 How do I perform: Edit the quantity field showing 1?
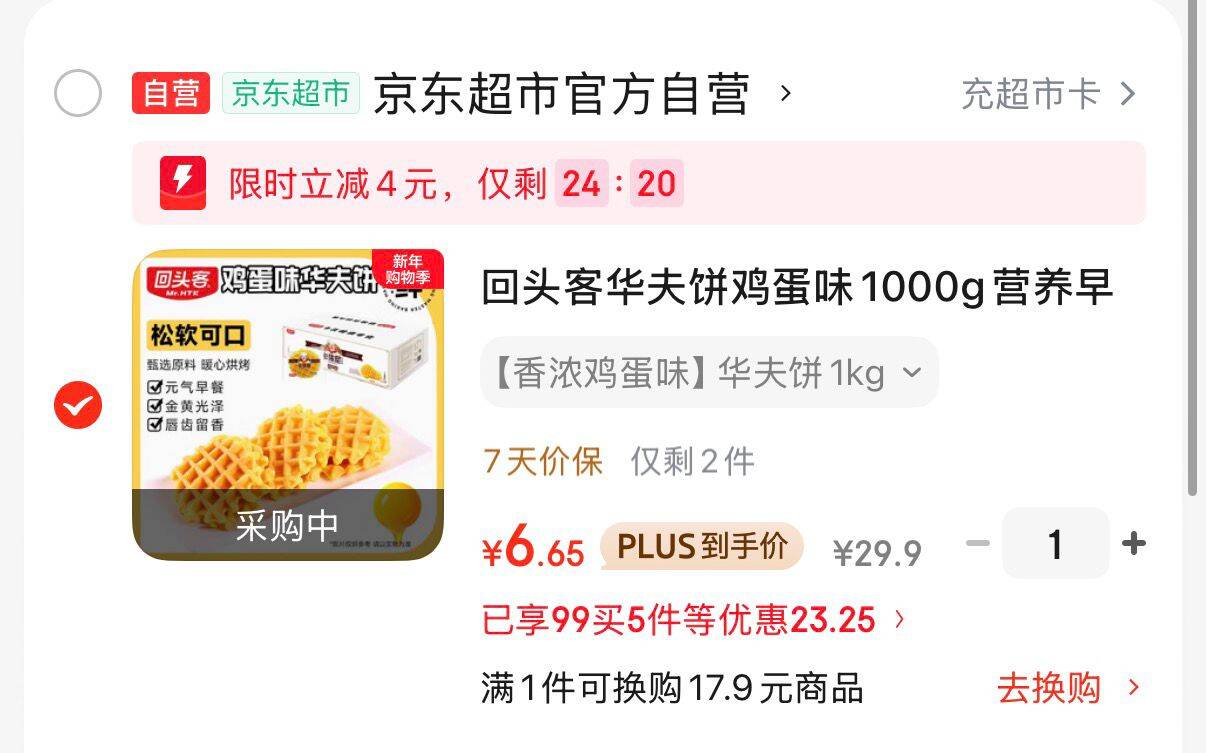pos(1055,543)
